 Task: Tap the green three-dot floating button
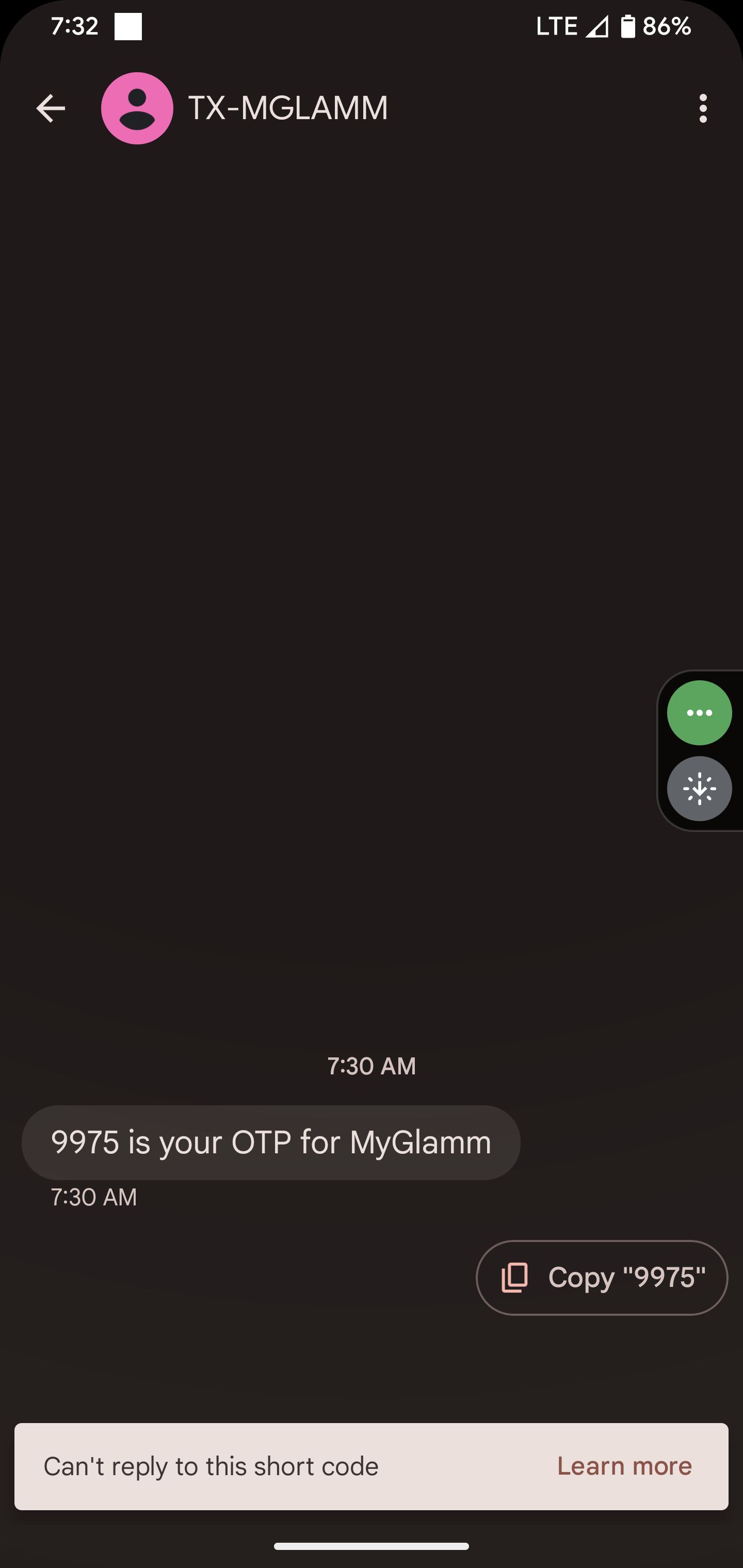[699, 713]
